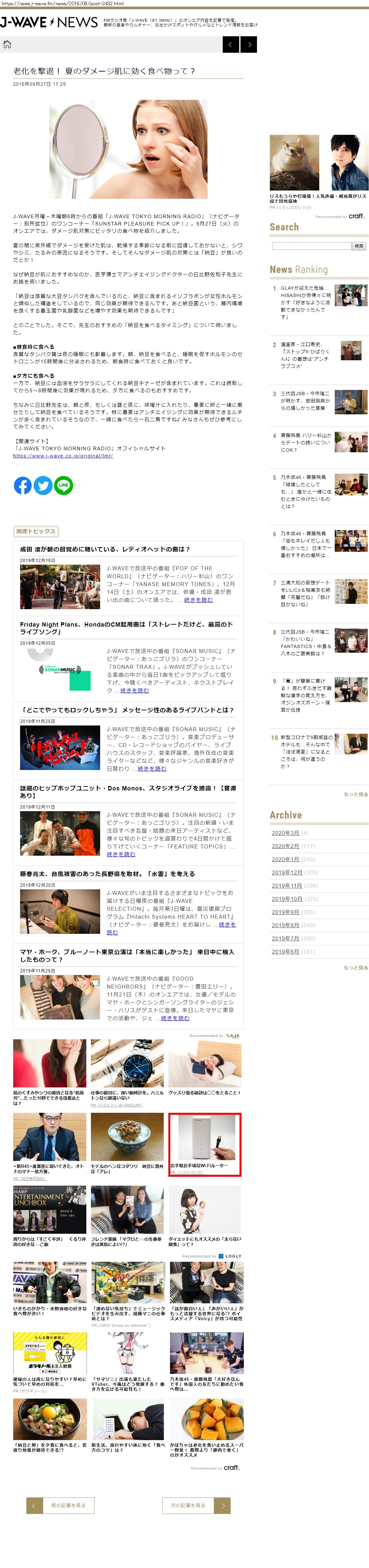Open the 2020年3月 archive link
The width and height of the screenshot is (369, 1568).
point(285,833)
